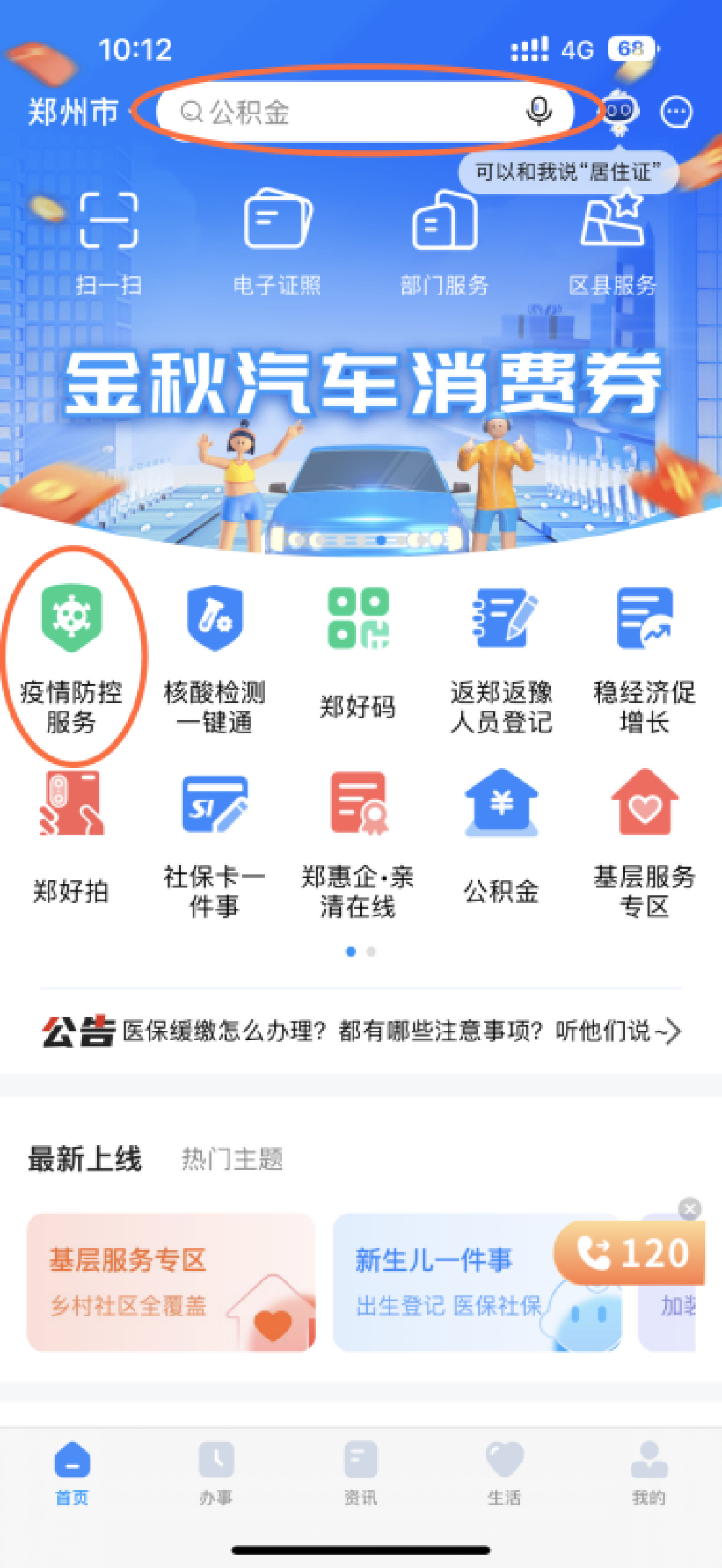Screen dimensions: 722x1568
Task: Read the 公告 about 医保缓缴
Action: pos(390,1031)
